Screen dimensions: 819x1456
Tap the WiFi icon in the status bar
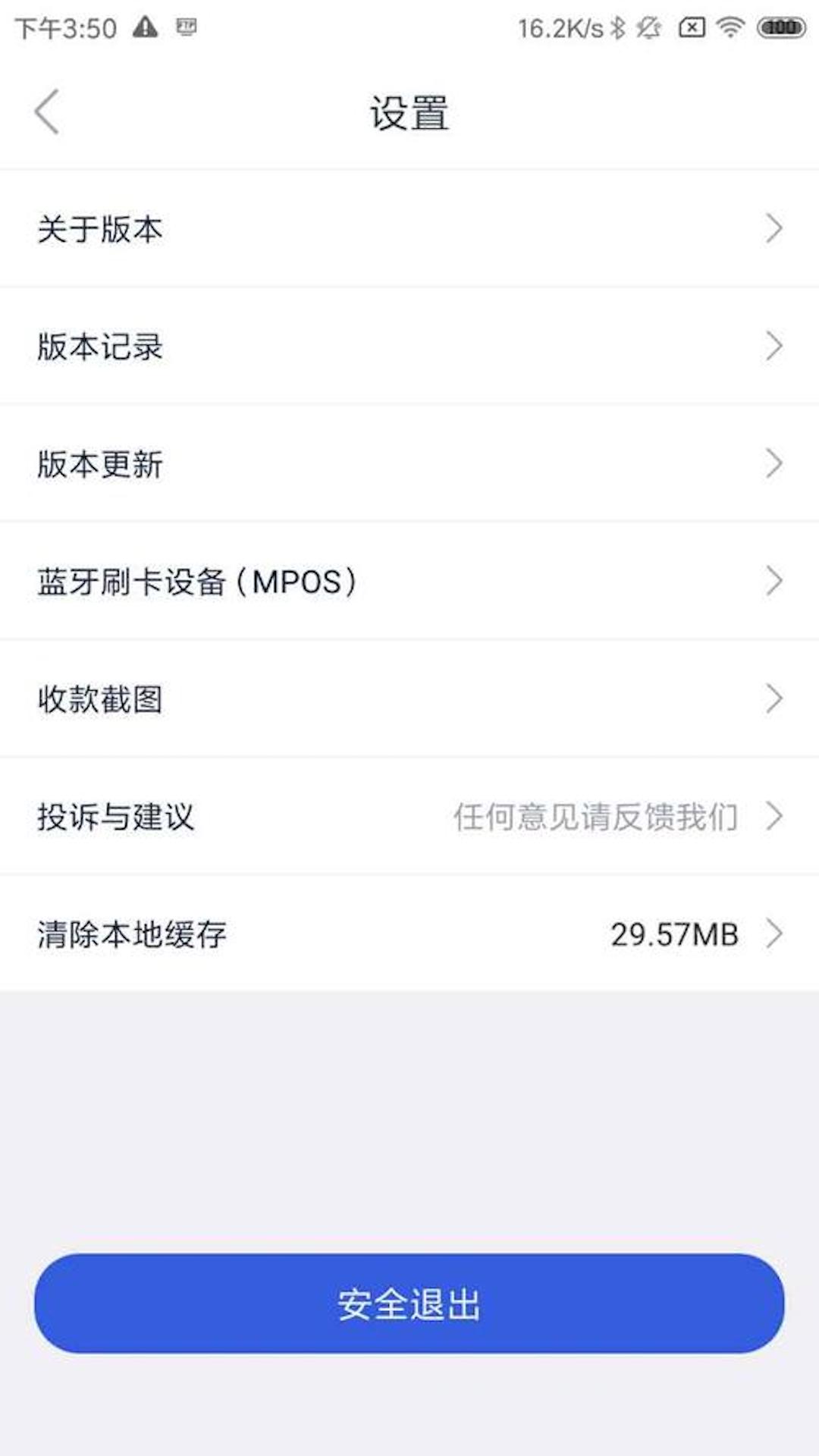(730, 27)
